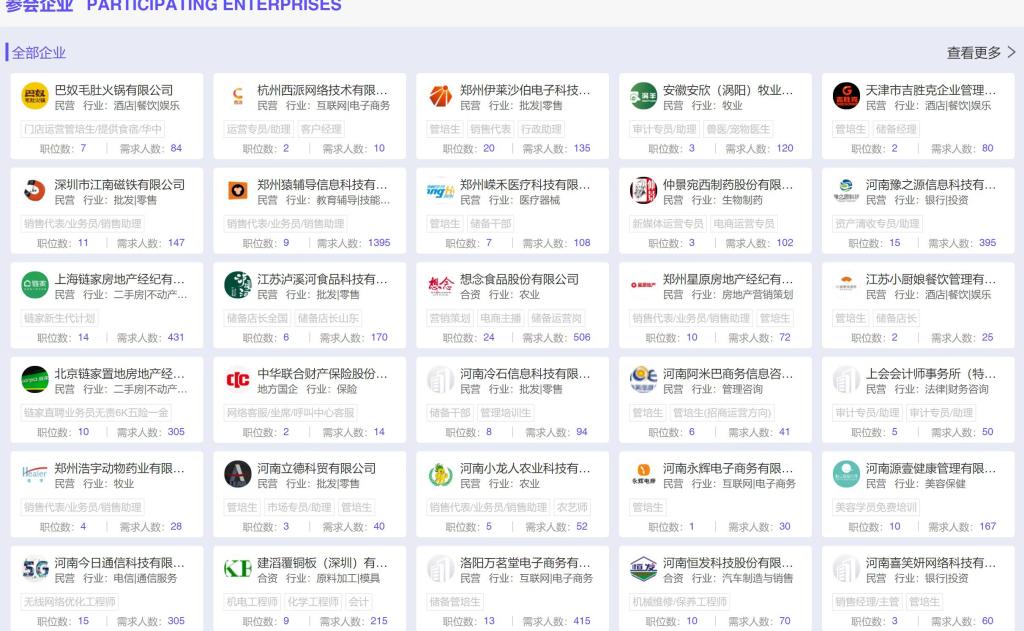Open 杭州西派网络技术 company card
1024x631 pixels.
[322, 90]
